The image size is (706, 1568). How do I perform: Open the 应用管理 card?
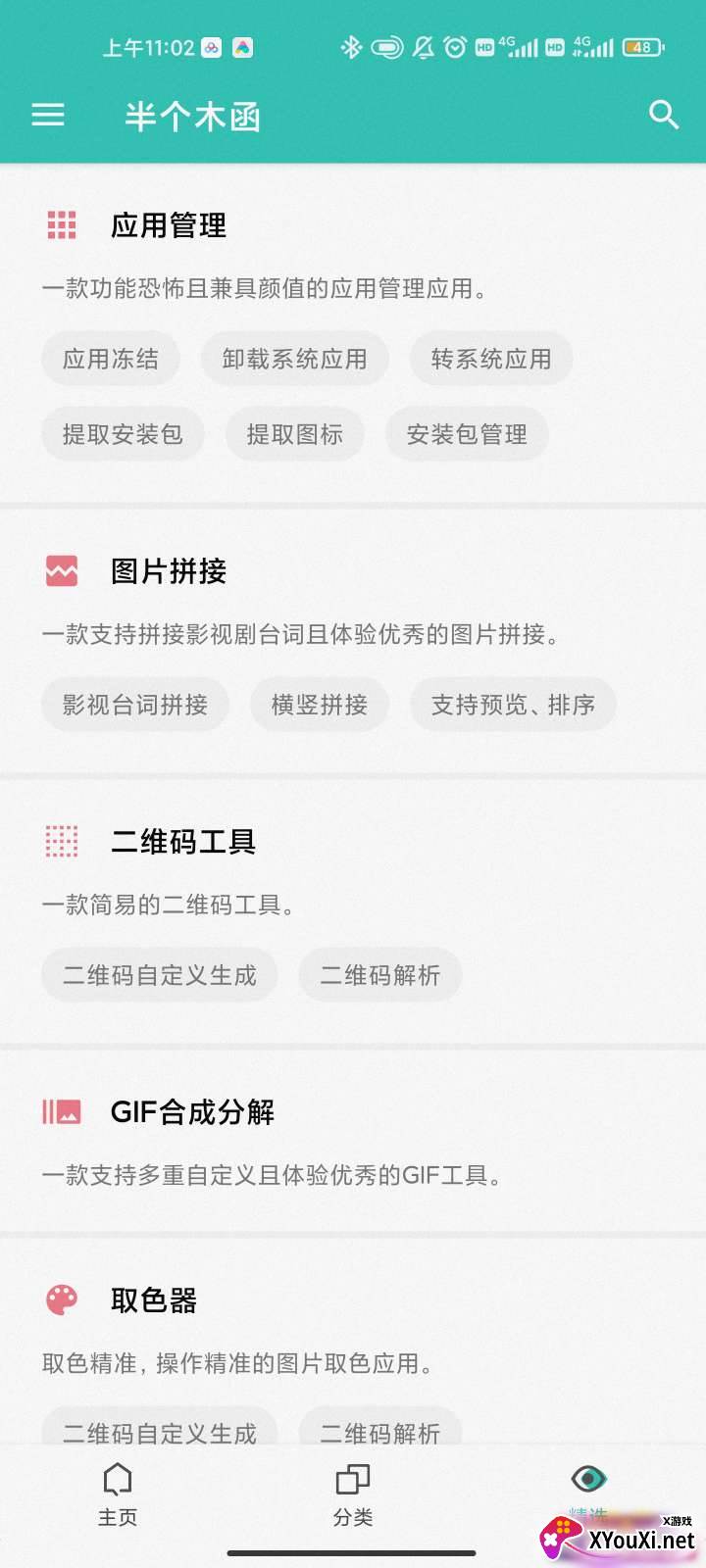pyautogui.click(x=353, y=335)
